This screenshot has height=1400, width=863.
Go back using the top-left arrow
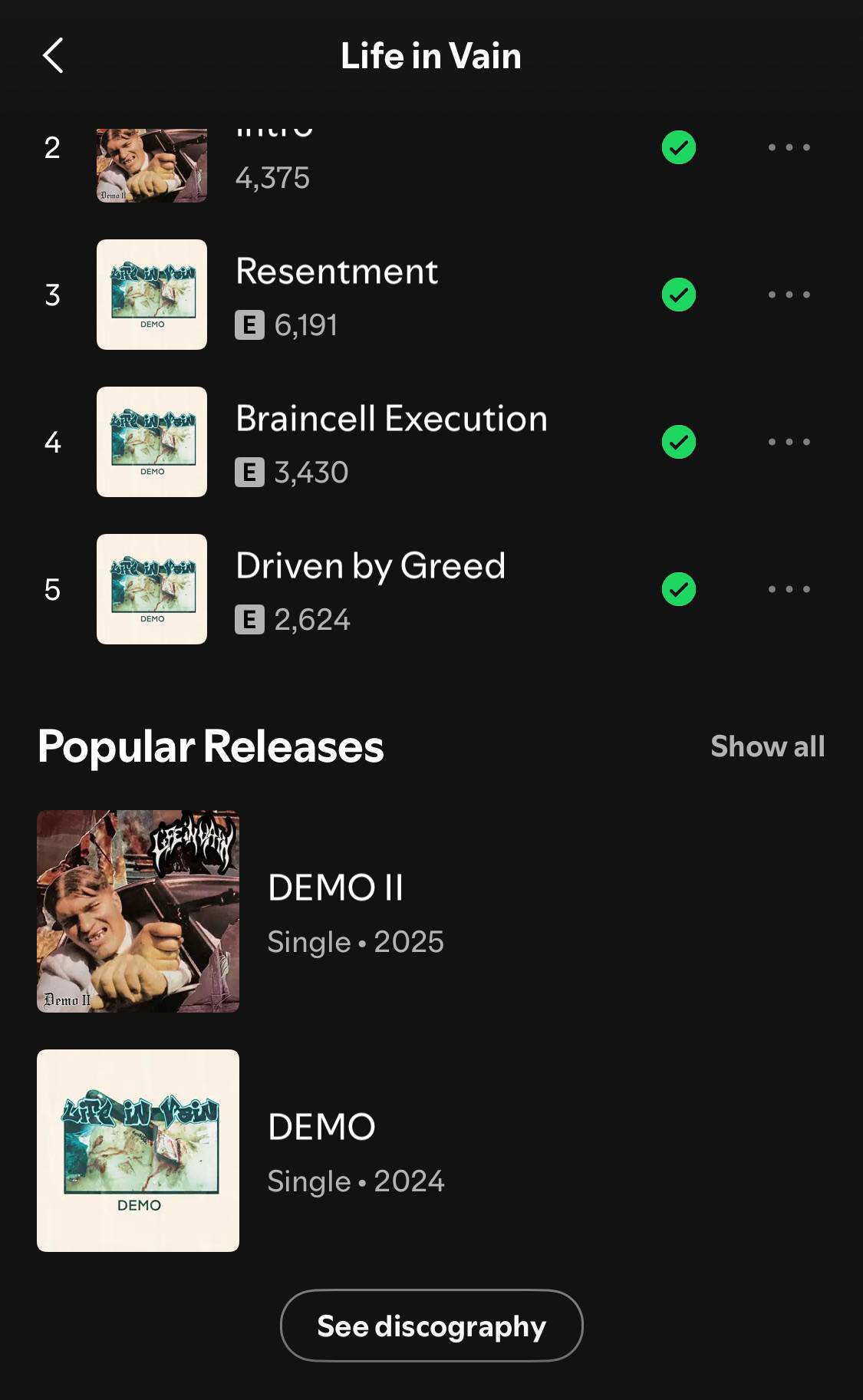pos(53,55)
